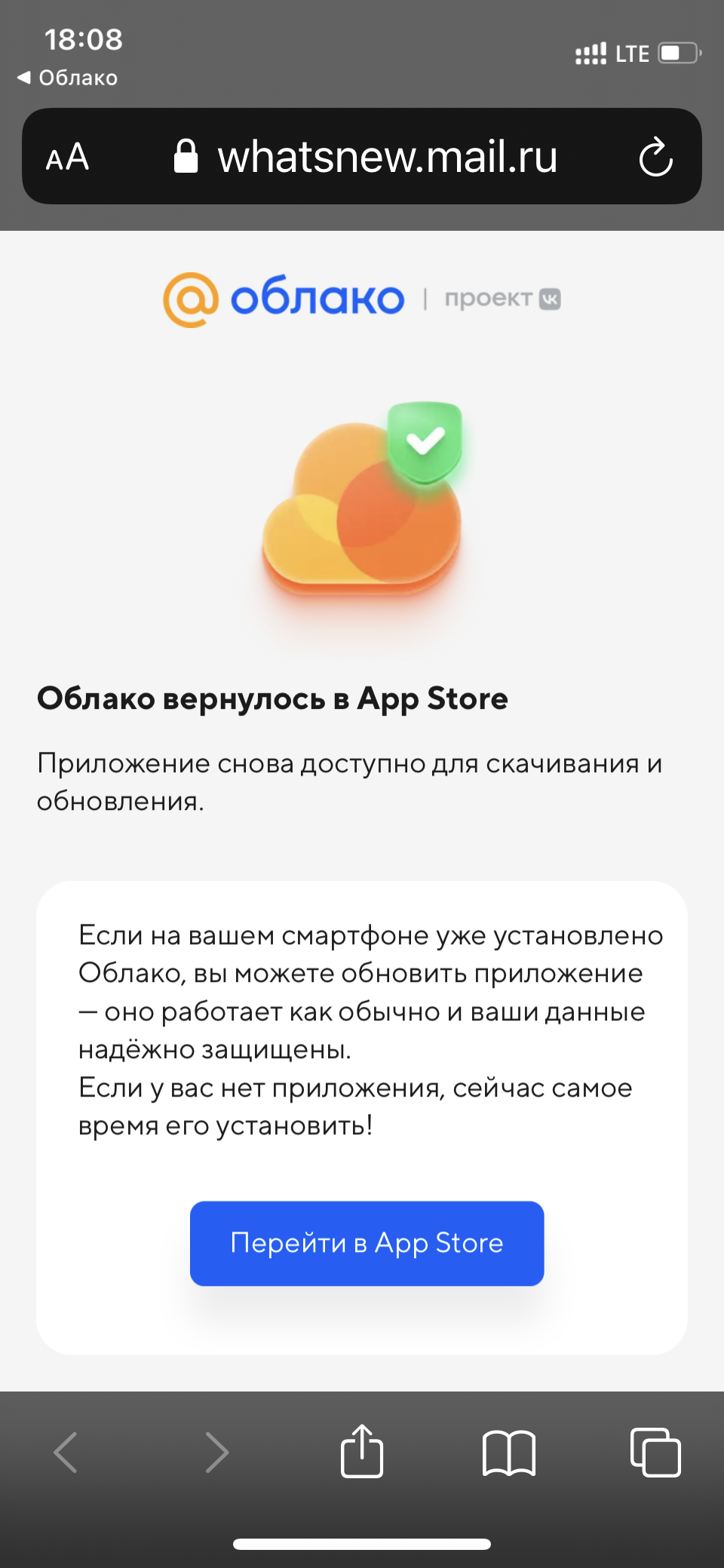Return to the Облако app
Image resolution: width=724 pixels, height=1568 pixels.
[x=67, y=78]
